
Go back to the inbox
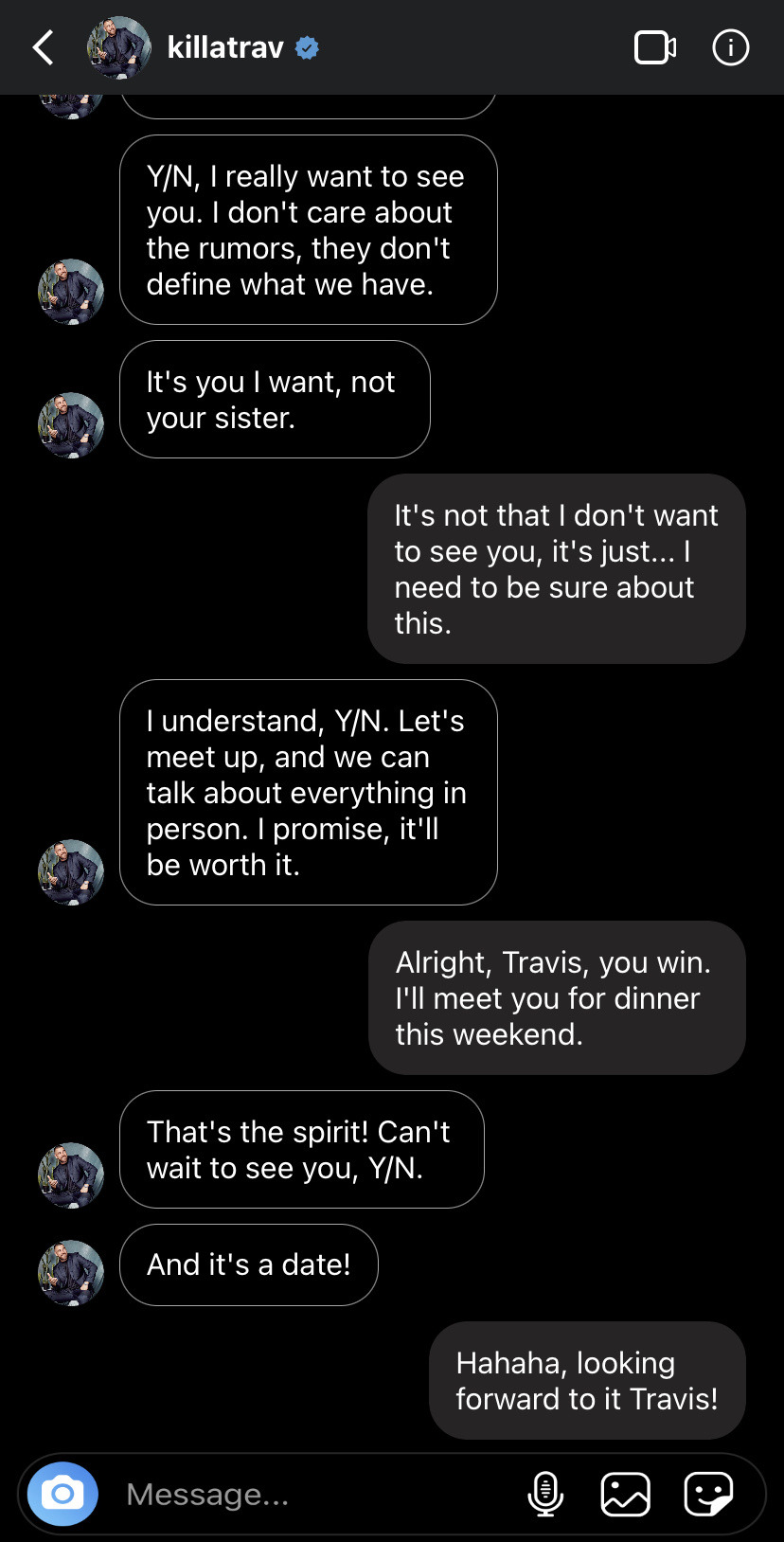pos(44,47)
